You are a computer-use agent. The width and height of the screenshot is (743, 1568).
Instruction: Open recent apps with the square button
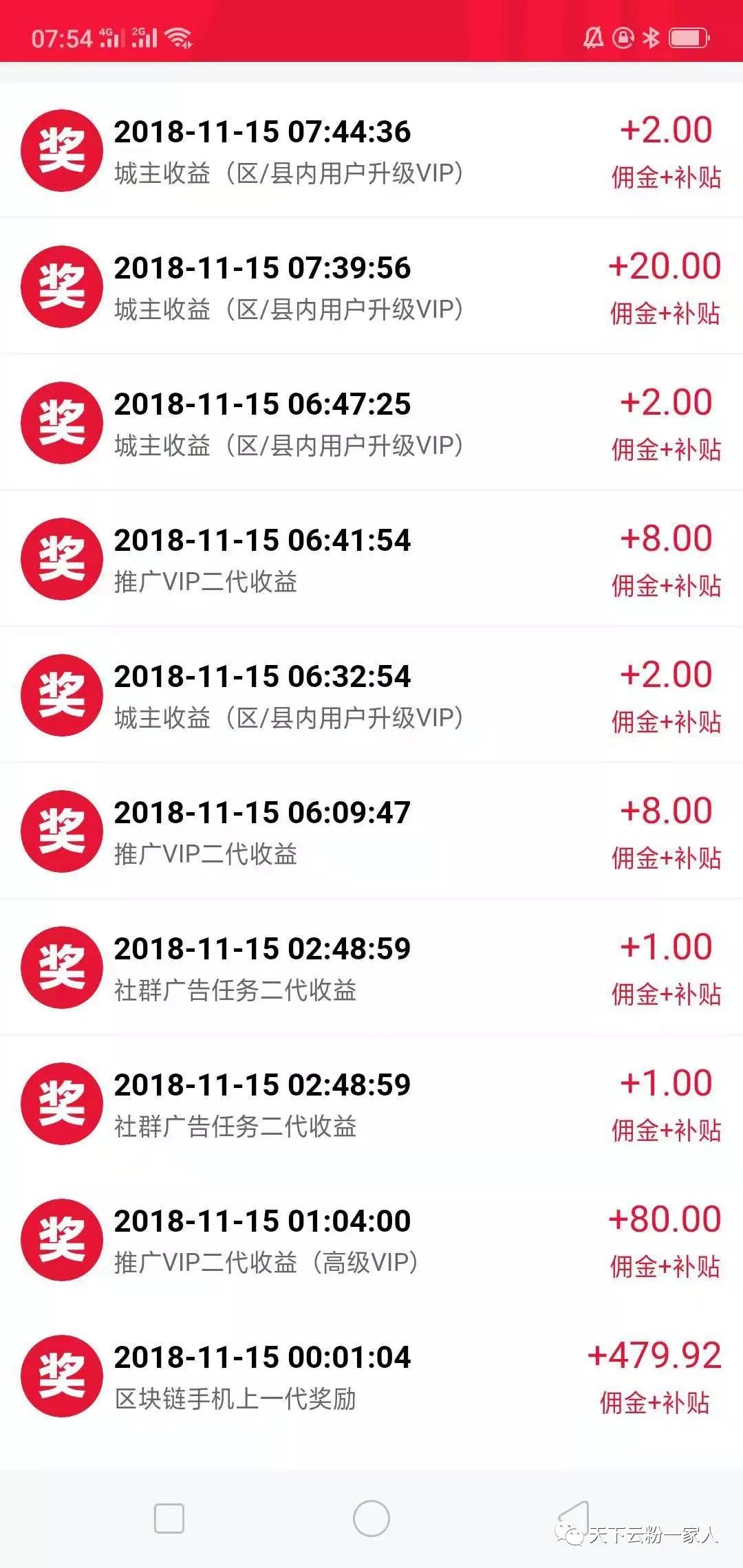tap(169, 1518)
